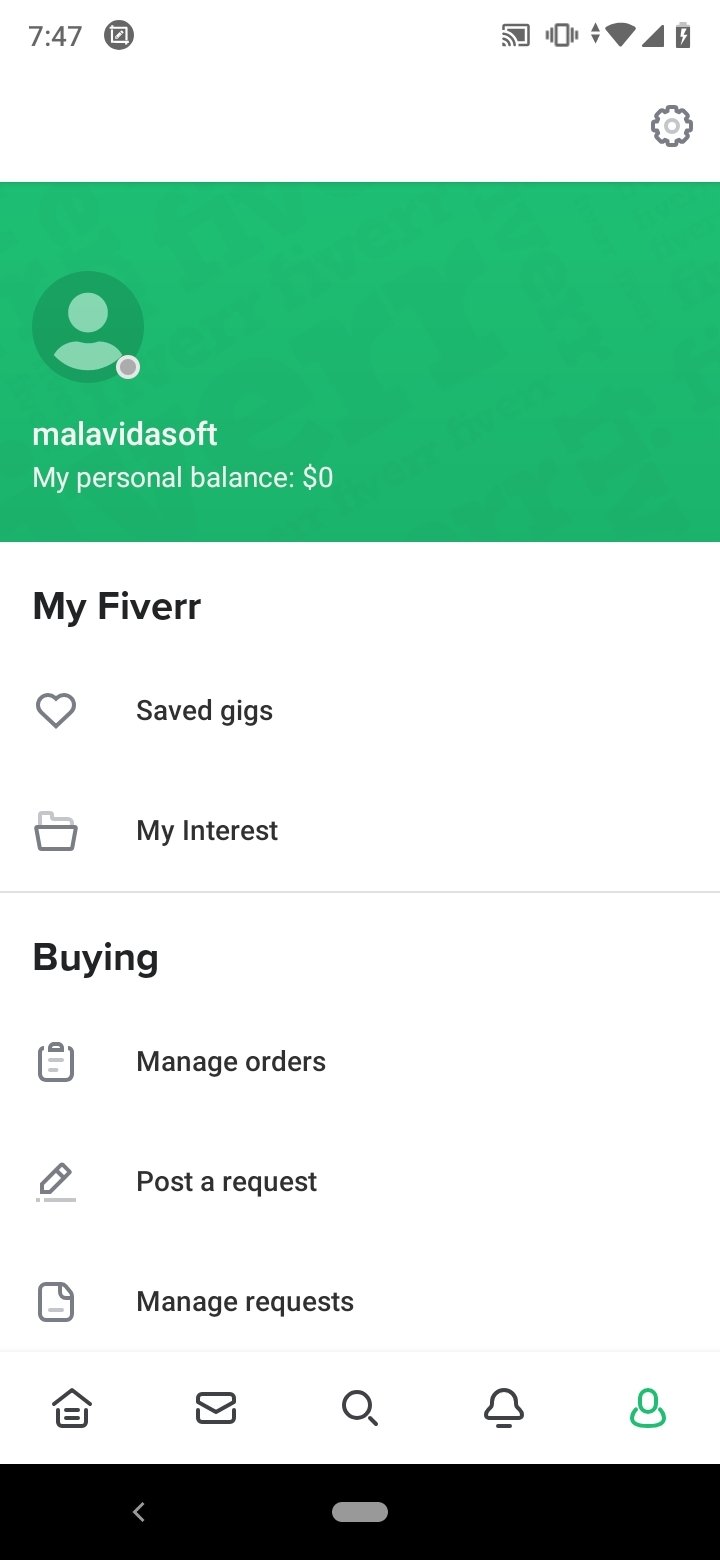The height and width of the screenshot is (1560, 720).
Task: Open My Interest
Action: pyautogui.click(x=207, y=831)
